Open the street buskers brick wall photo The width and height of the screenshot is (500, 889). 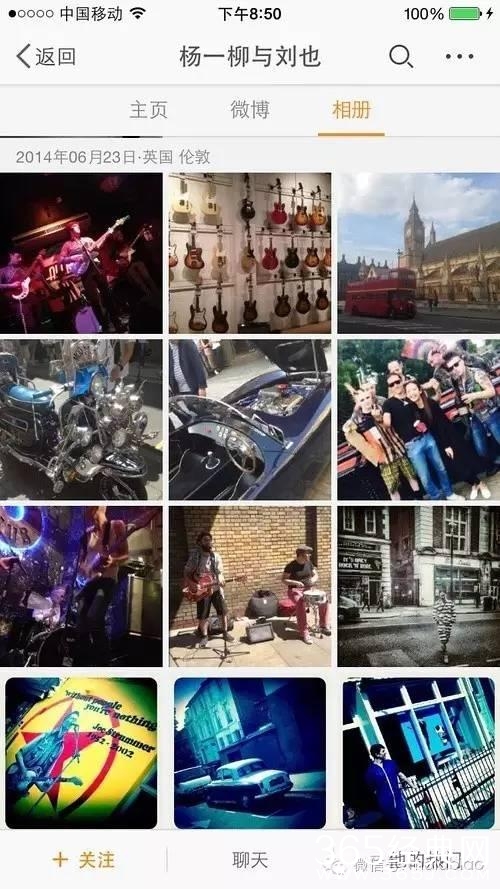250,586
